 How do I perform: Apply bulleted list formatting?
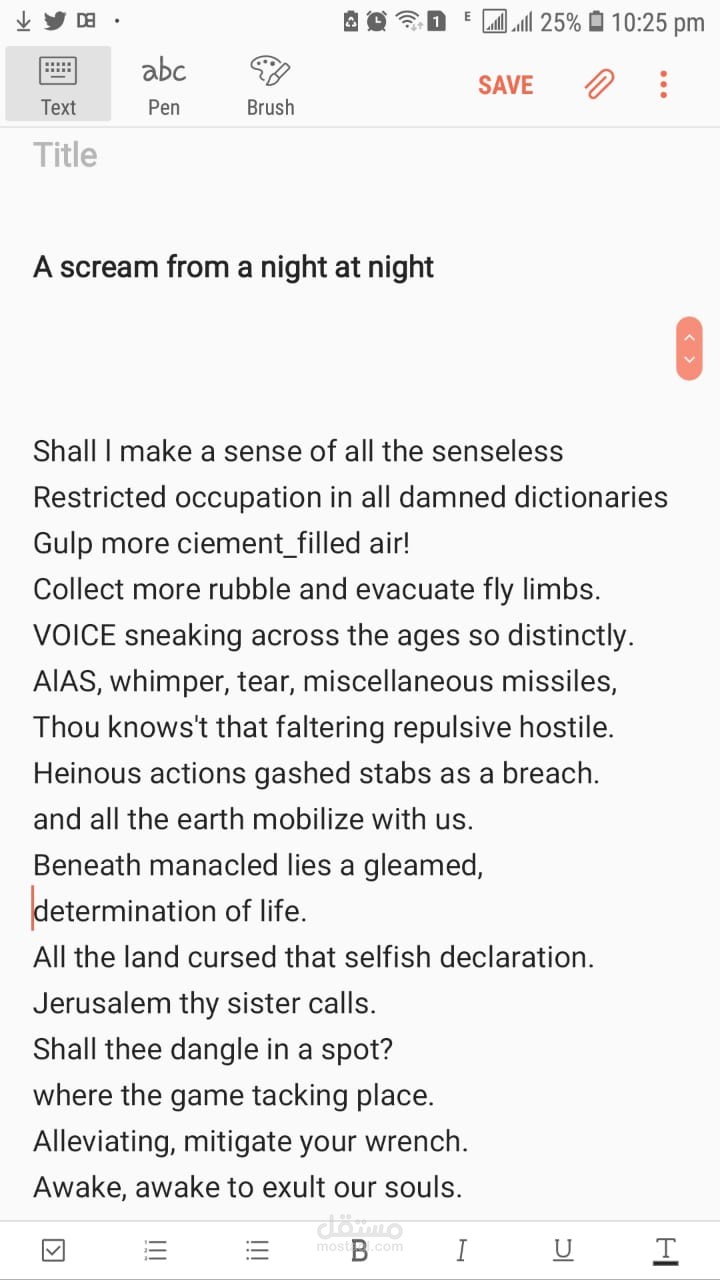click(x=257, y=1249)
